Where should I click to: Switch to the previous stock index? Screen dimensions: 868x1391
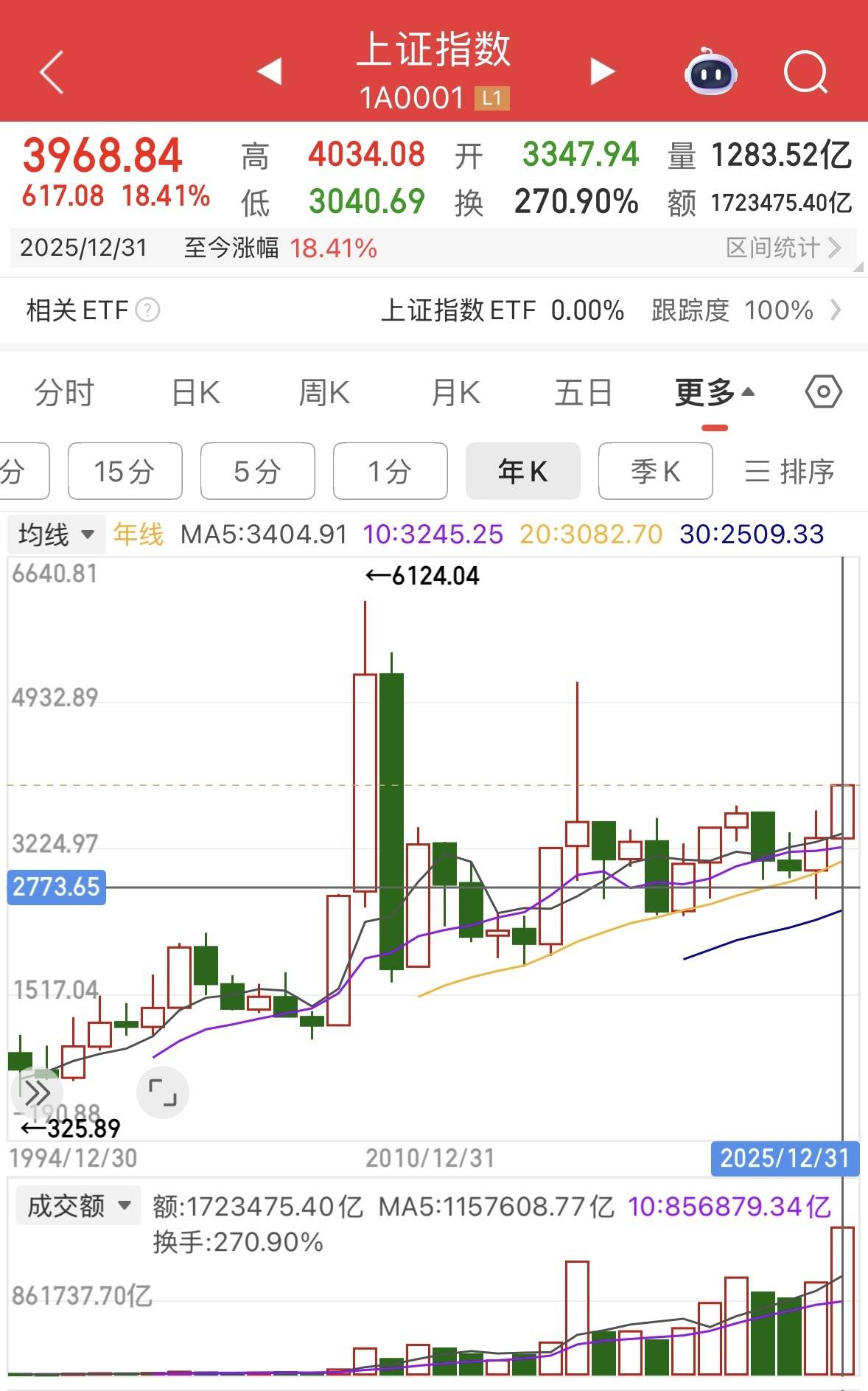270,72
